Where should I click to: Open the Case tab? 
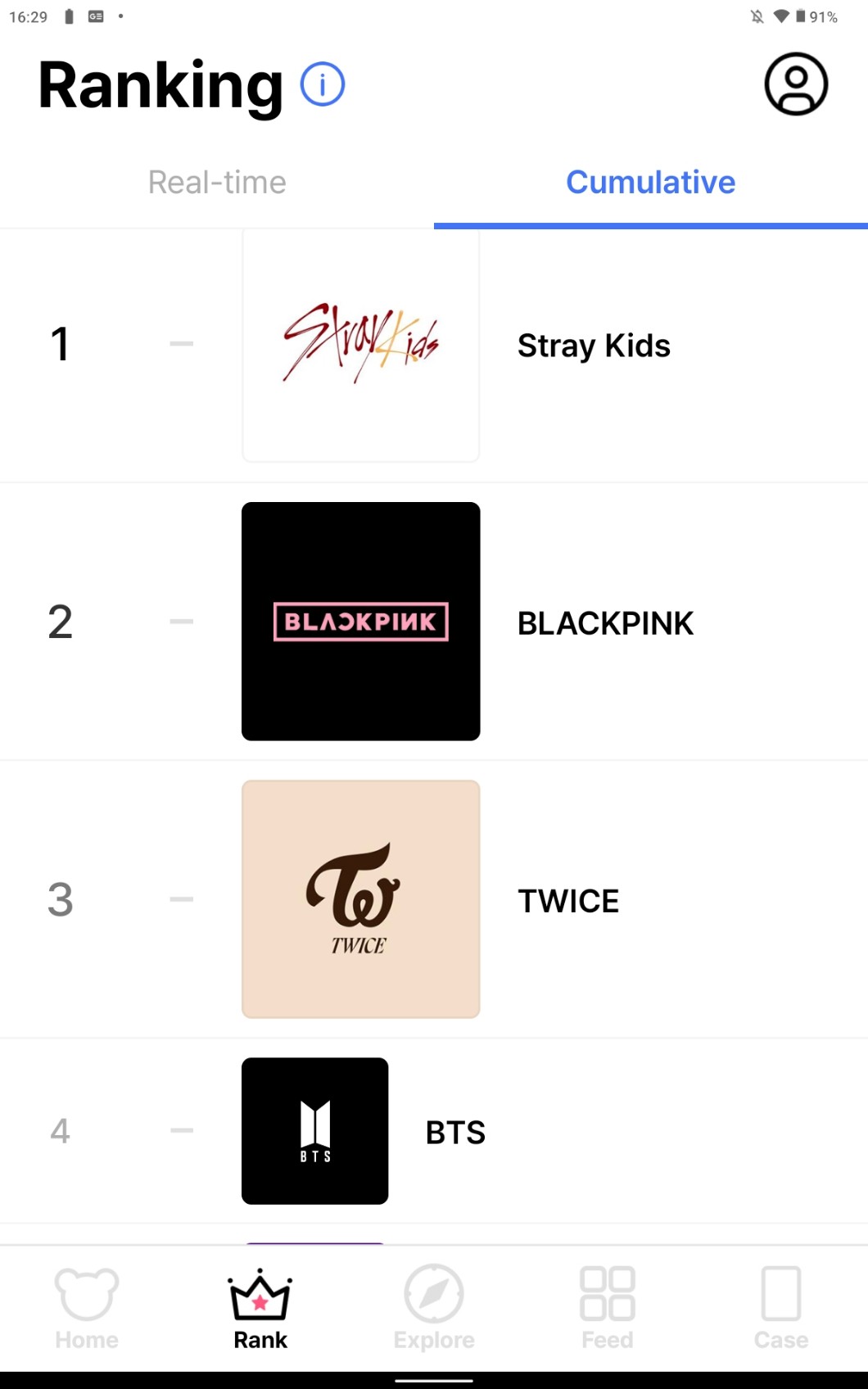point(781,1308)
